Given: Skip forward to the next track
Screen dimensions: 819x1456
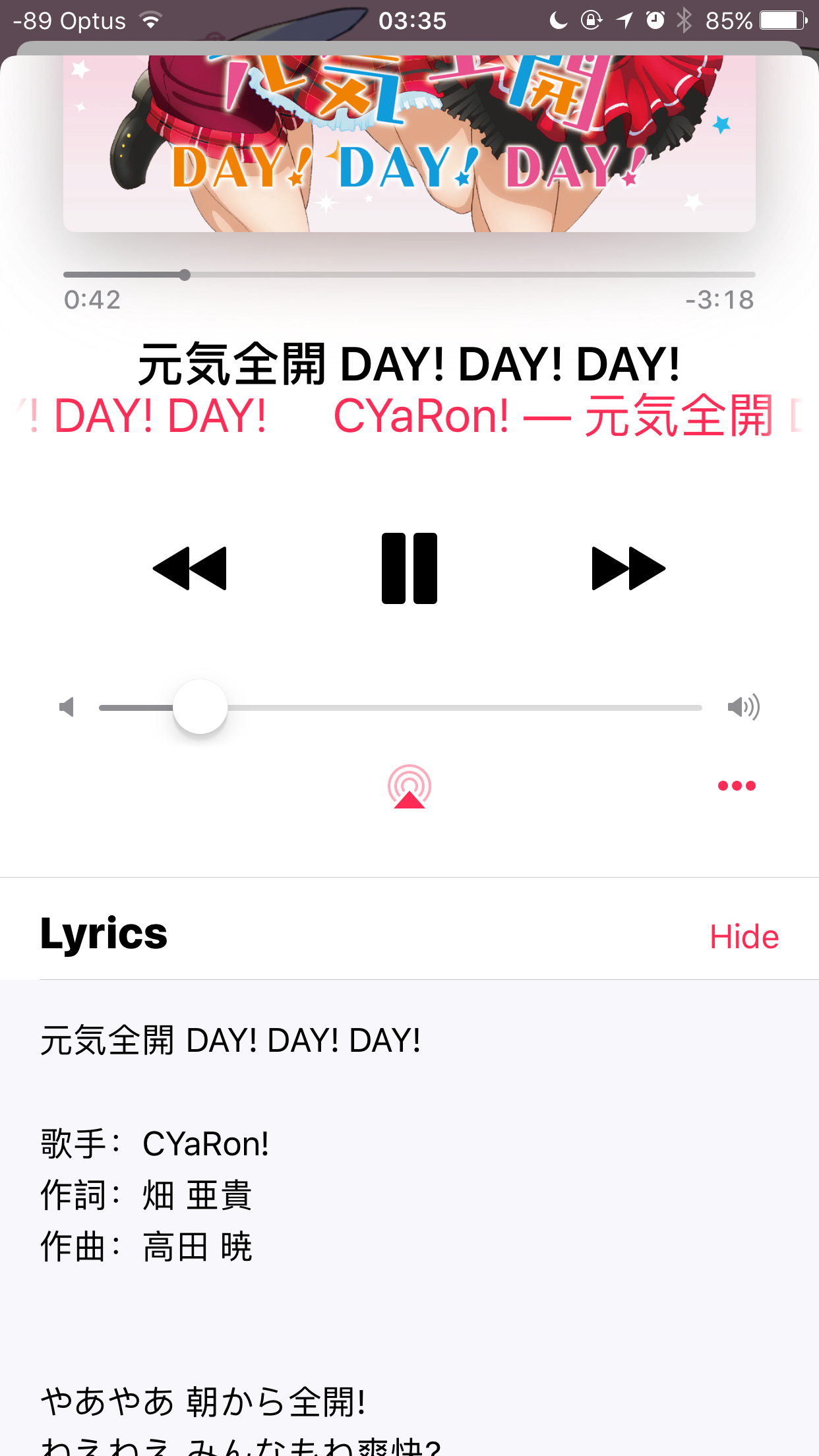Looking at the screenshot, I should pos(628,568).
